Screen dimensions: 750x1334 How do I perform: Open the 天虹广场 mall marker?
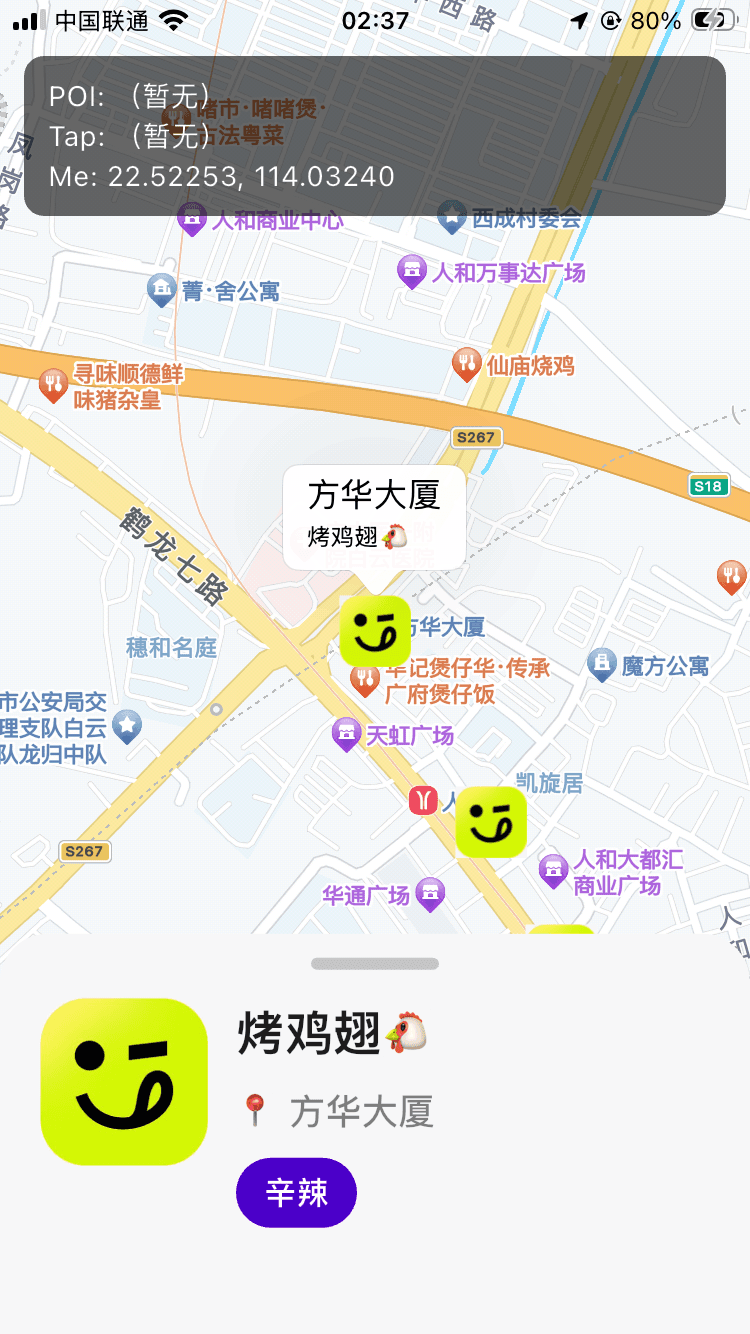tap(347, 732)
